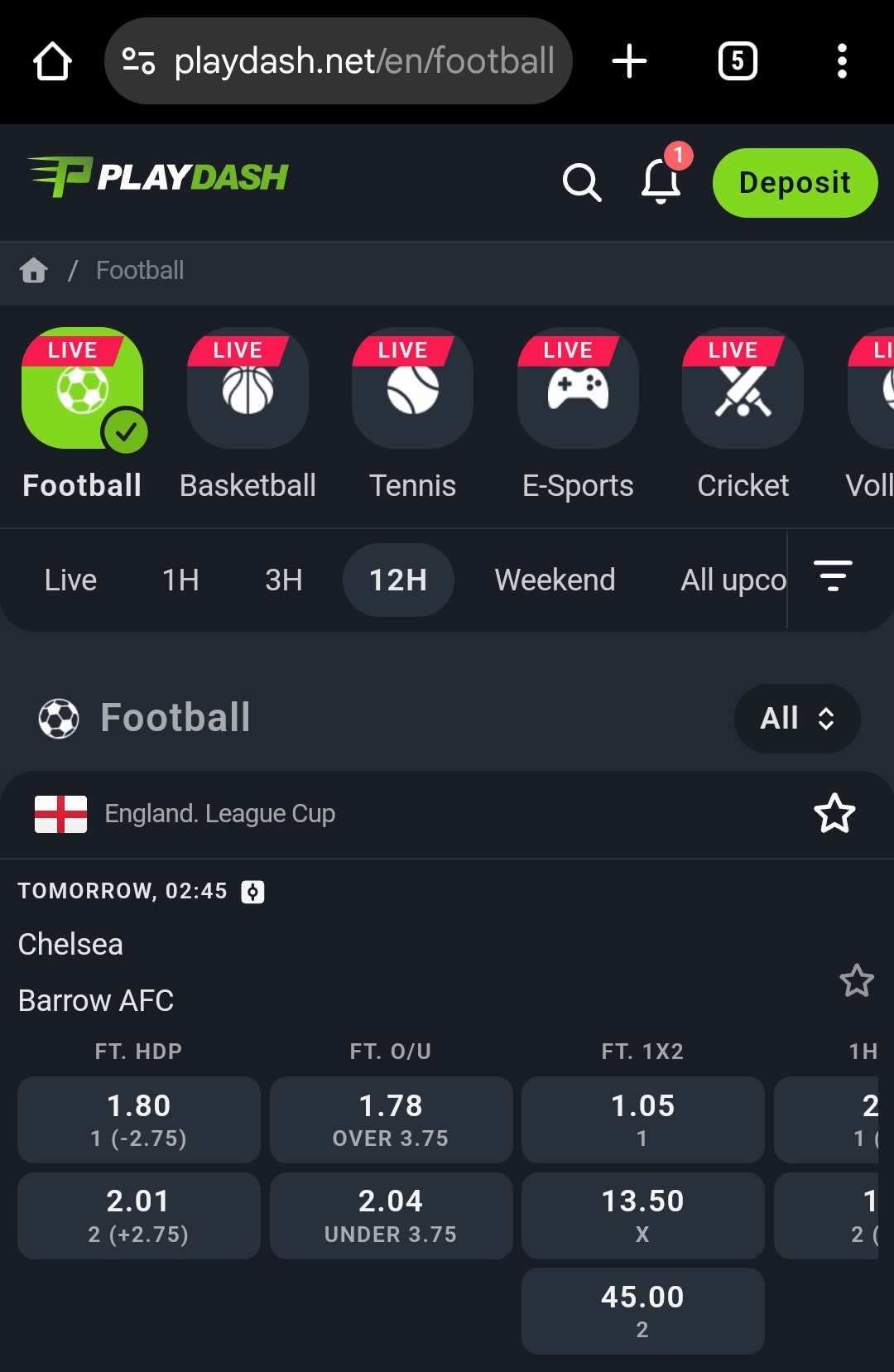Pick Over 3.75 at odds 1.78

391,1119
